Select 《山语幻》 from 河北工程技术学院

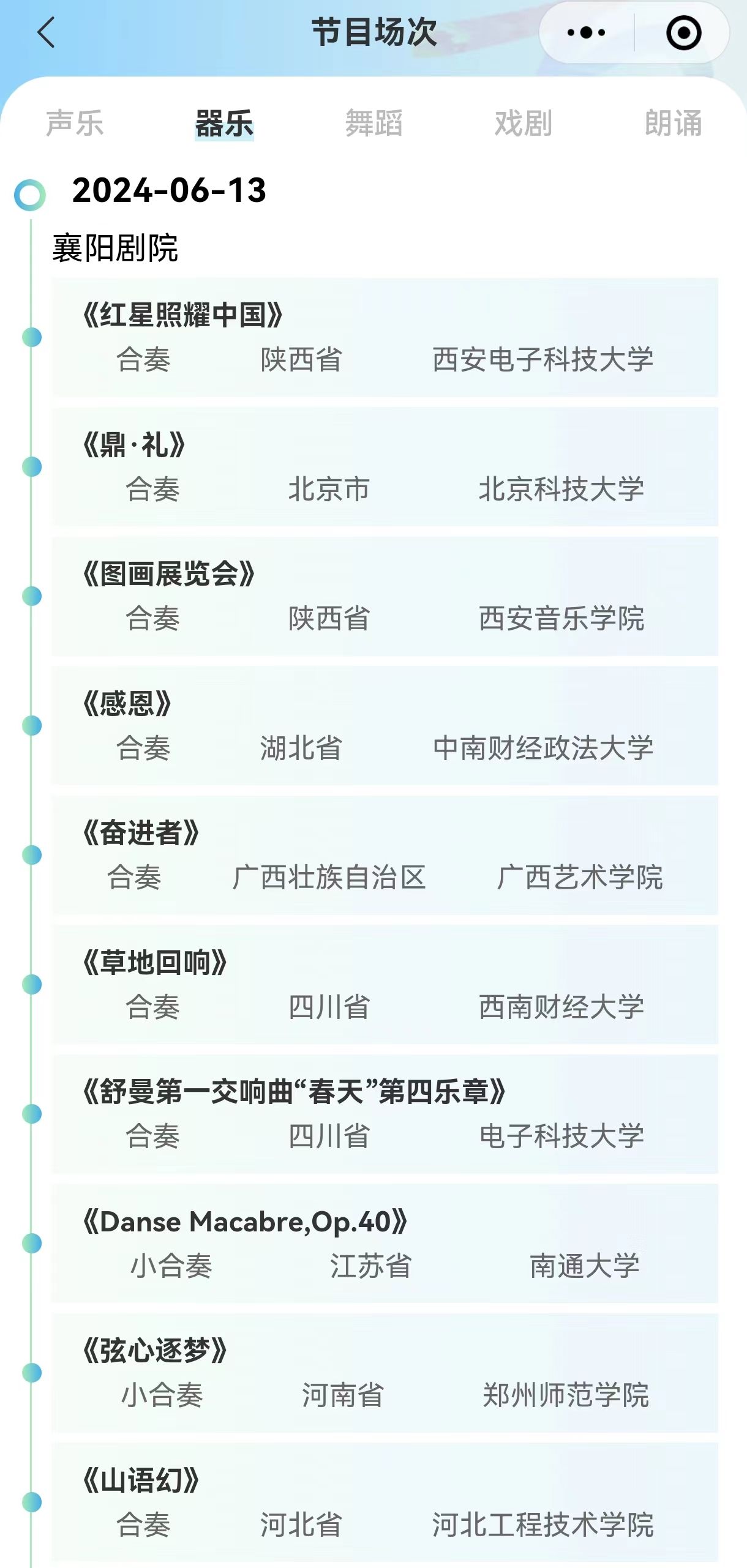tap(385, 1503)
